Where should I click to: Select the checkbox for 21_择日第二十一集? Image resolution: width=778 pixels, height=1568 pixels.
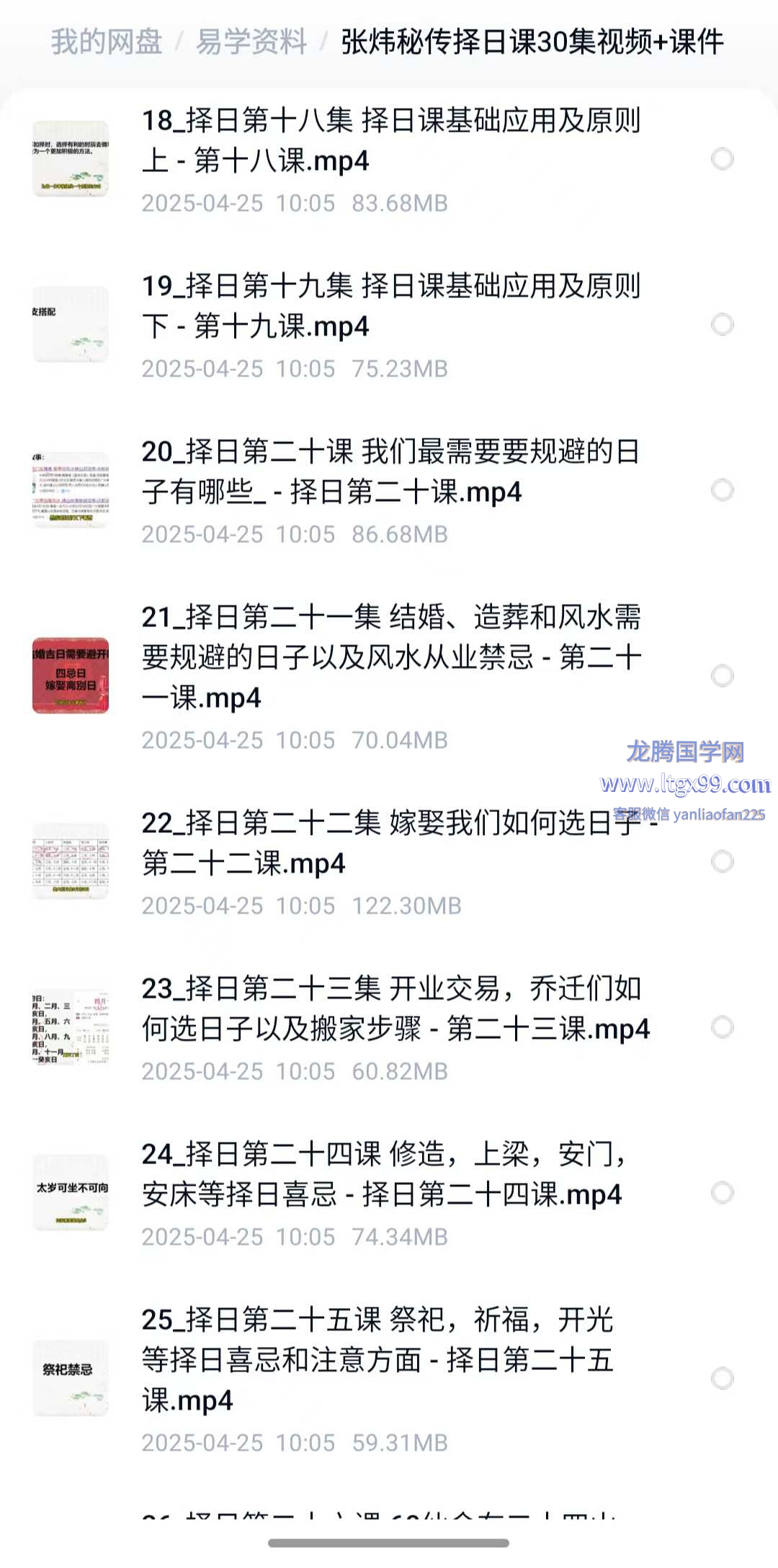[722, 676]
